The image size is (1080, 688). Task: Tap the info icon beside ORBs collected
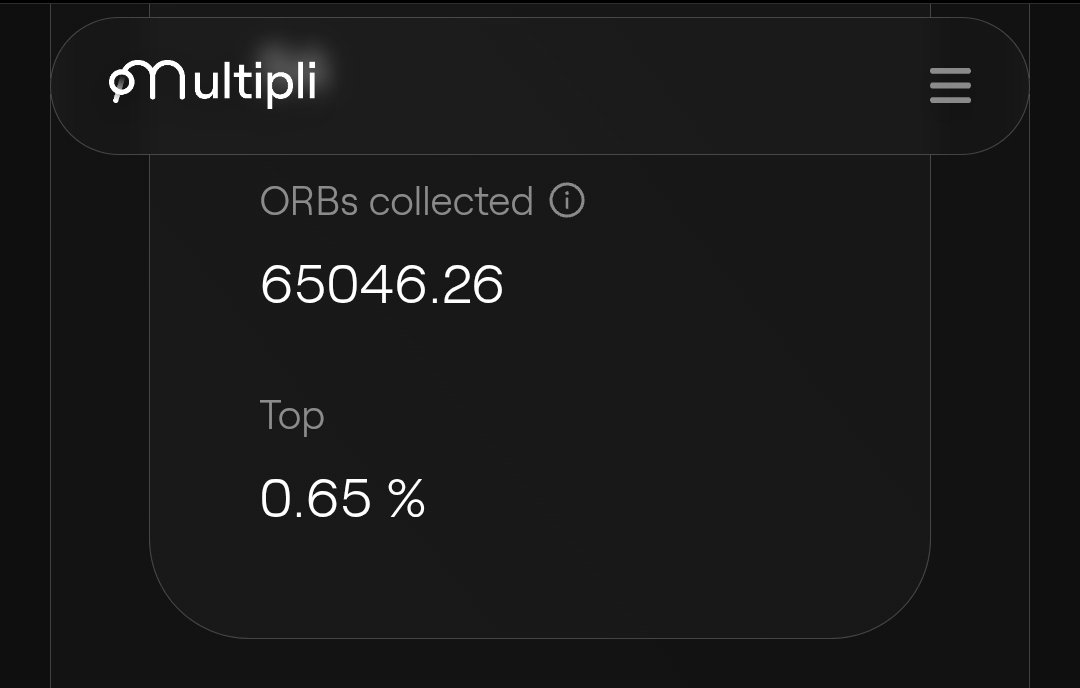567,201
